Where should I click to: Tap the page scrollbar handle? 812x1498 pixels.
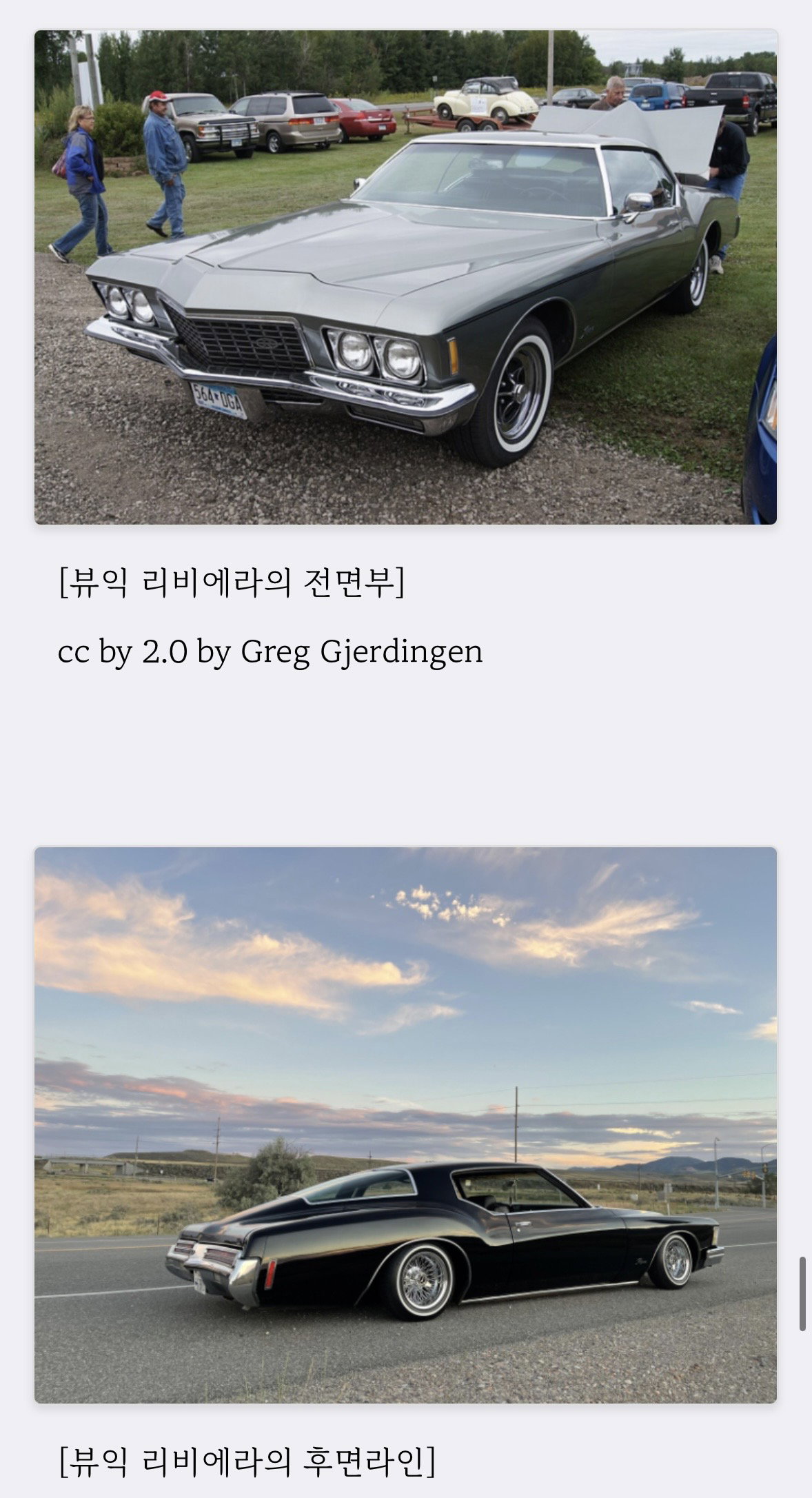[802, 1293]
